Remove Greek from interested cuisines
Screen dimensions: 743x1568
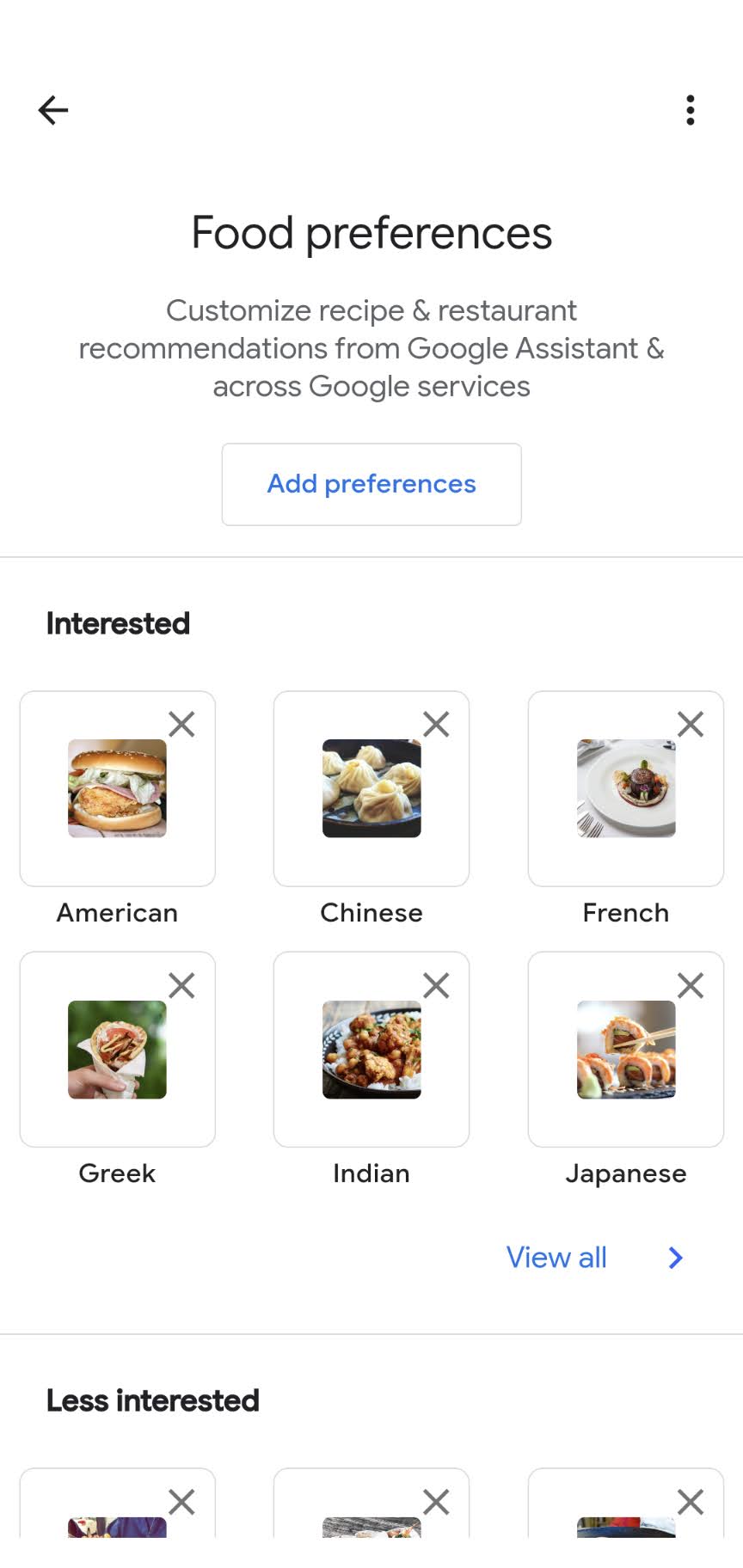[x=181, y=985]
